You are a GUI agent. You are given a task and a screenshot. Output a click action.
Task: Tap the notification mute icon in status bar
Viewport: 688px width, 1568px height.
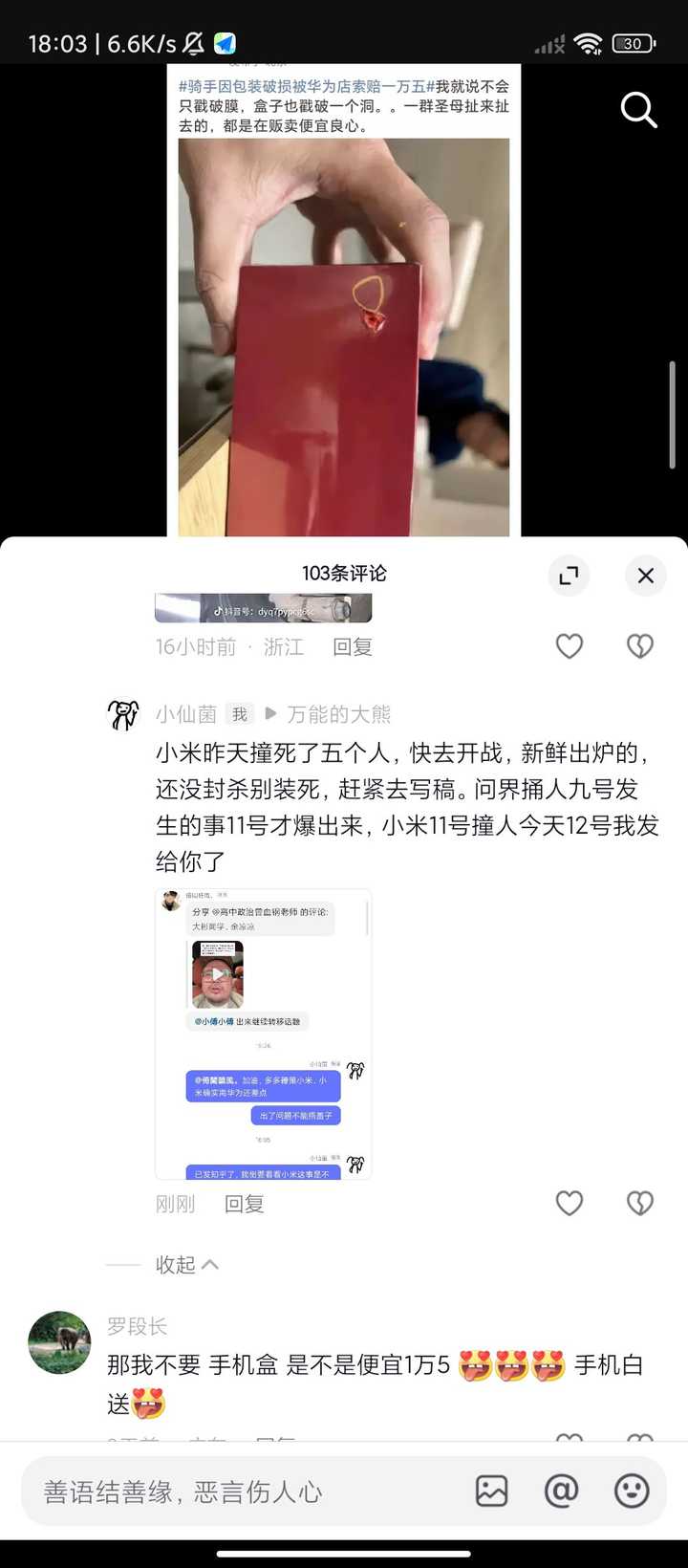point(193,42)
